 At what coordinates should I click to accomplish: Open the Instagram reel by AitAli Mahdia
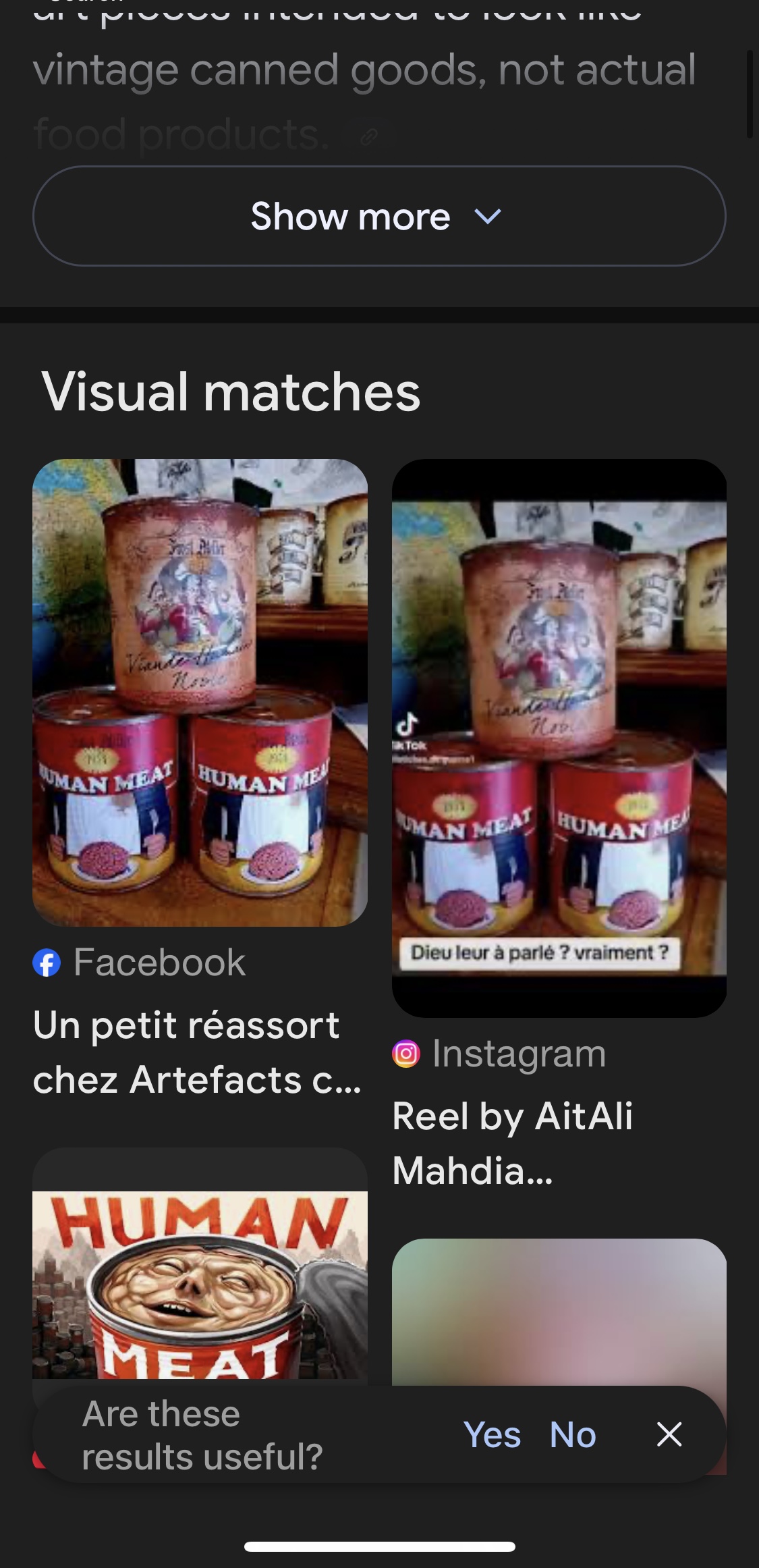(559, 738)
